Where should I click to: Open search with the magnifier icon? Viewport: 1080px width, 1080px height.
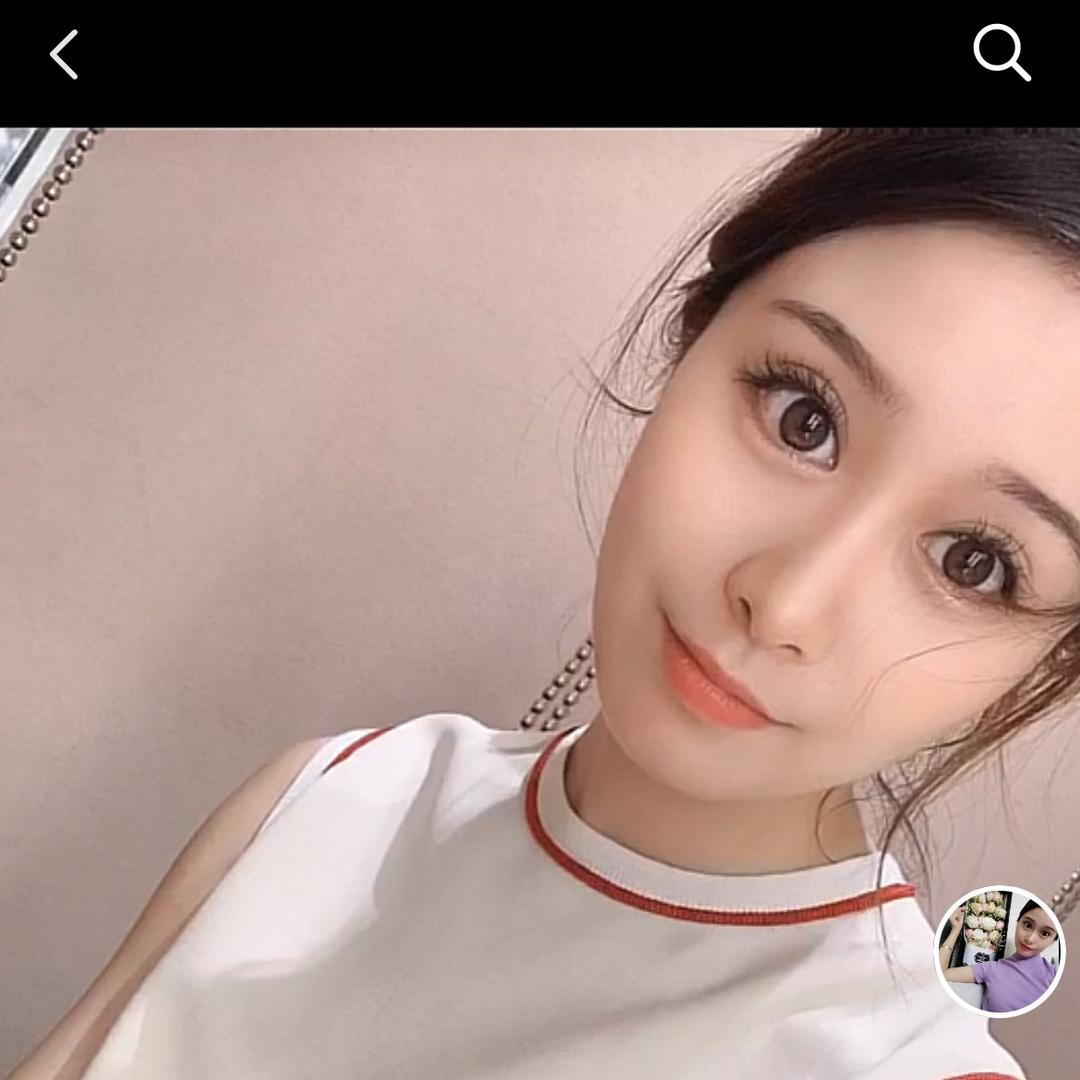coord(1001,52)
